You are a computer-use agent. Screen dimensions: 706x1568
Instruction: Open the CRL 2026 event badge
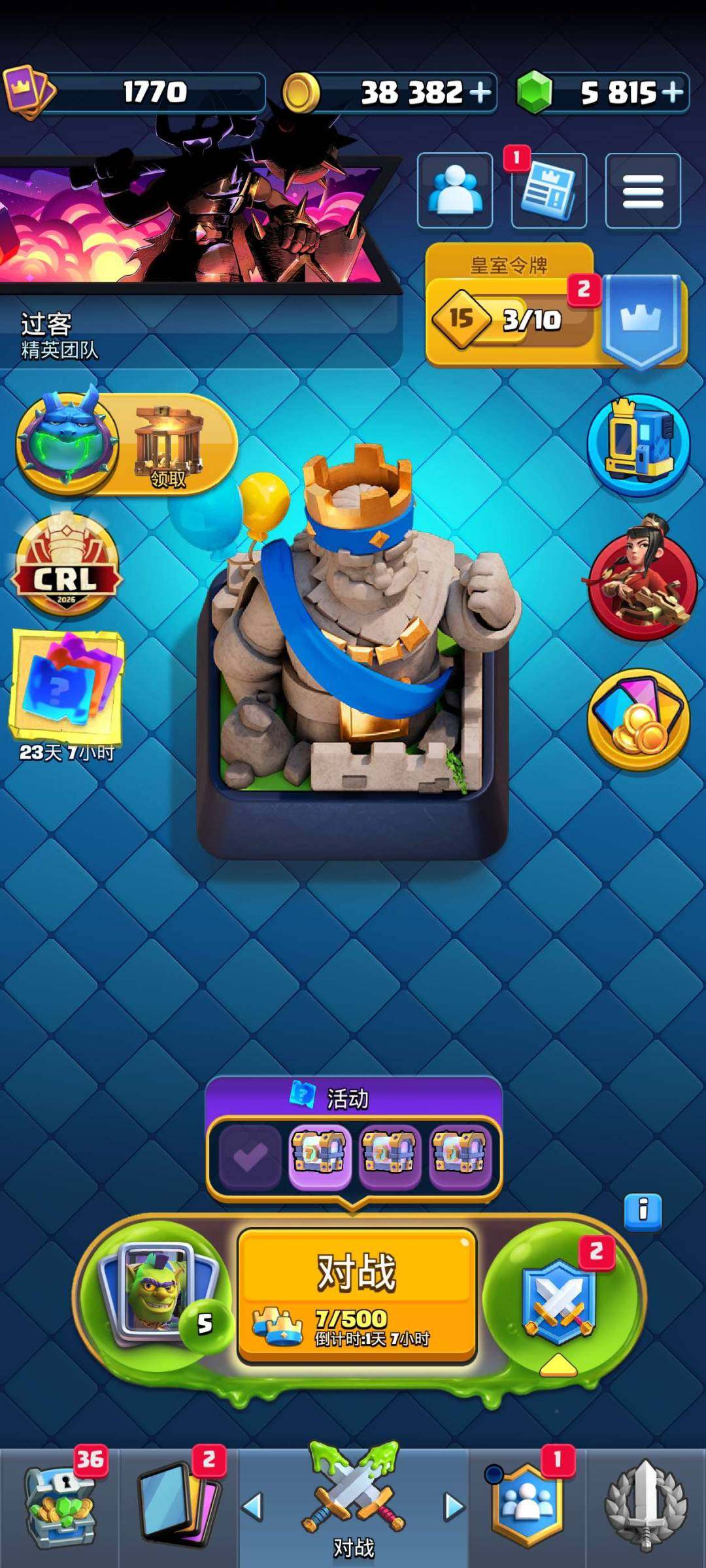[x=66, y=565]
